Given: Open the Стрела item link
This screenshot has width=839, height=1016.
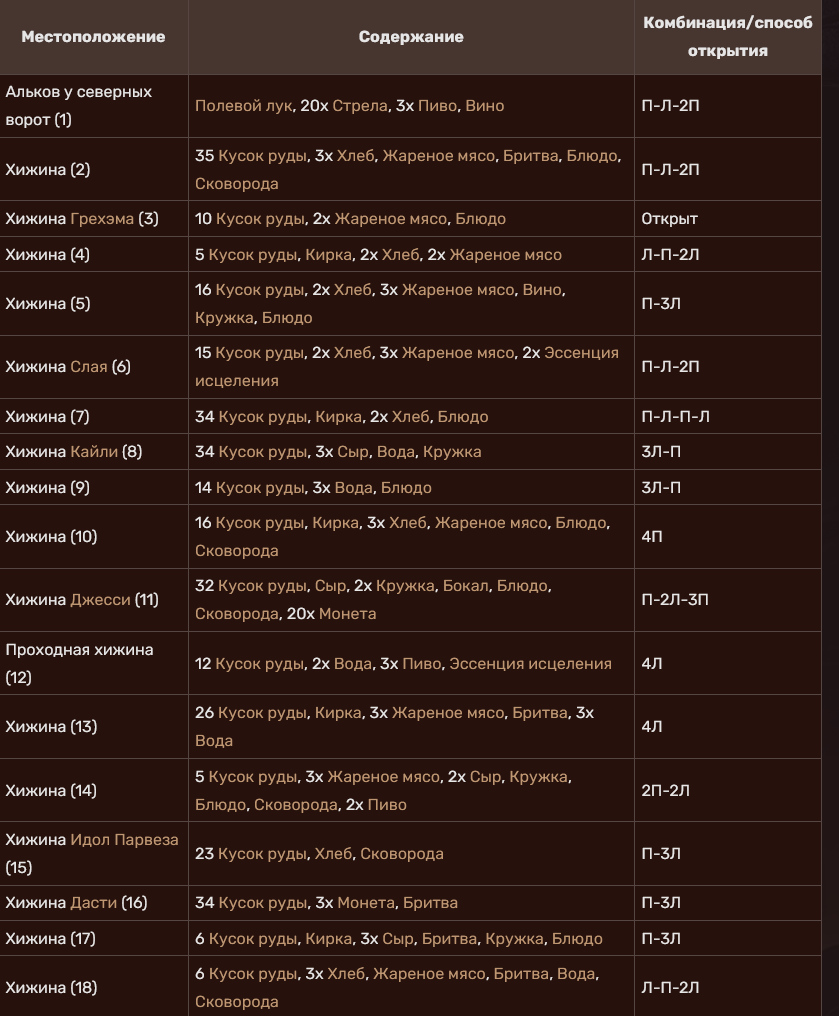Looking at the screenshot, I should [360, 106].
